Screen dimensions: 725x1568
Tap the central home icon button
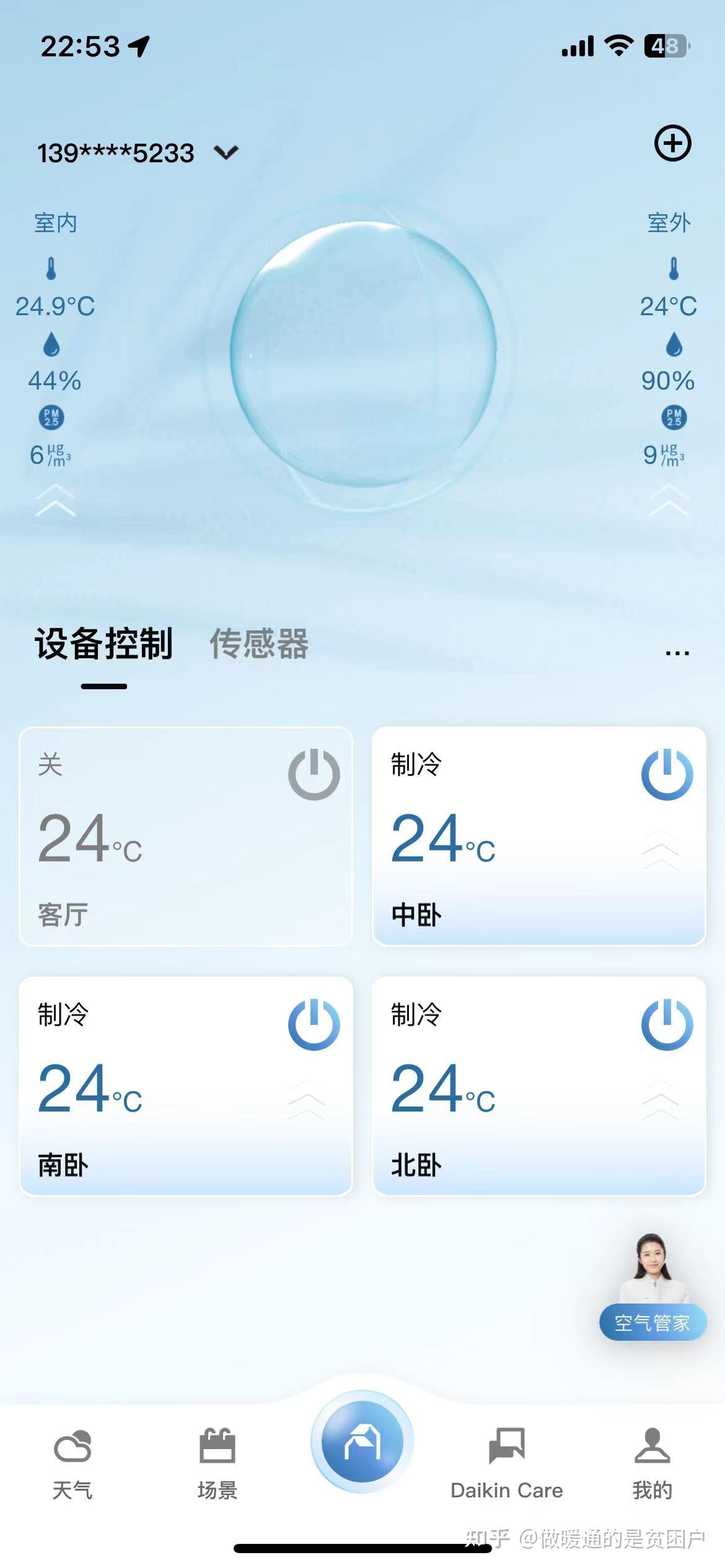(x=362, y=1441)
